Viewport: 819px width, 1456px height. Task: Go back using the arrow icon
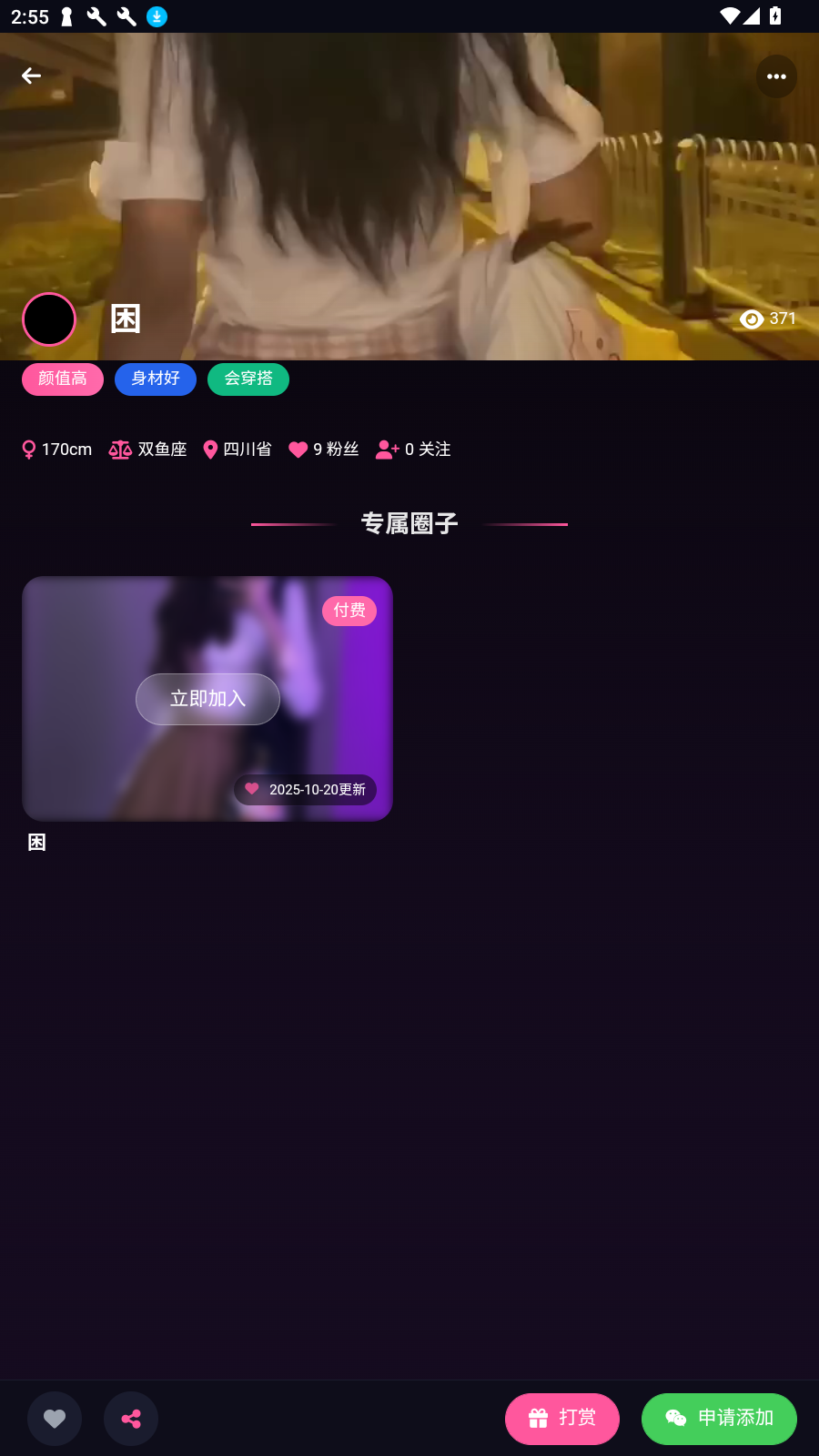(31, 76)
